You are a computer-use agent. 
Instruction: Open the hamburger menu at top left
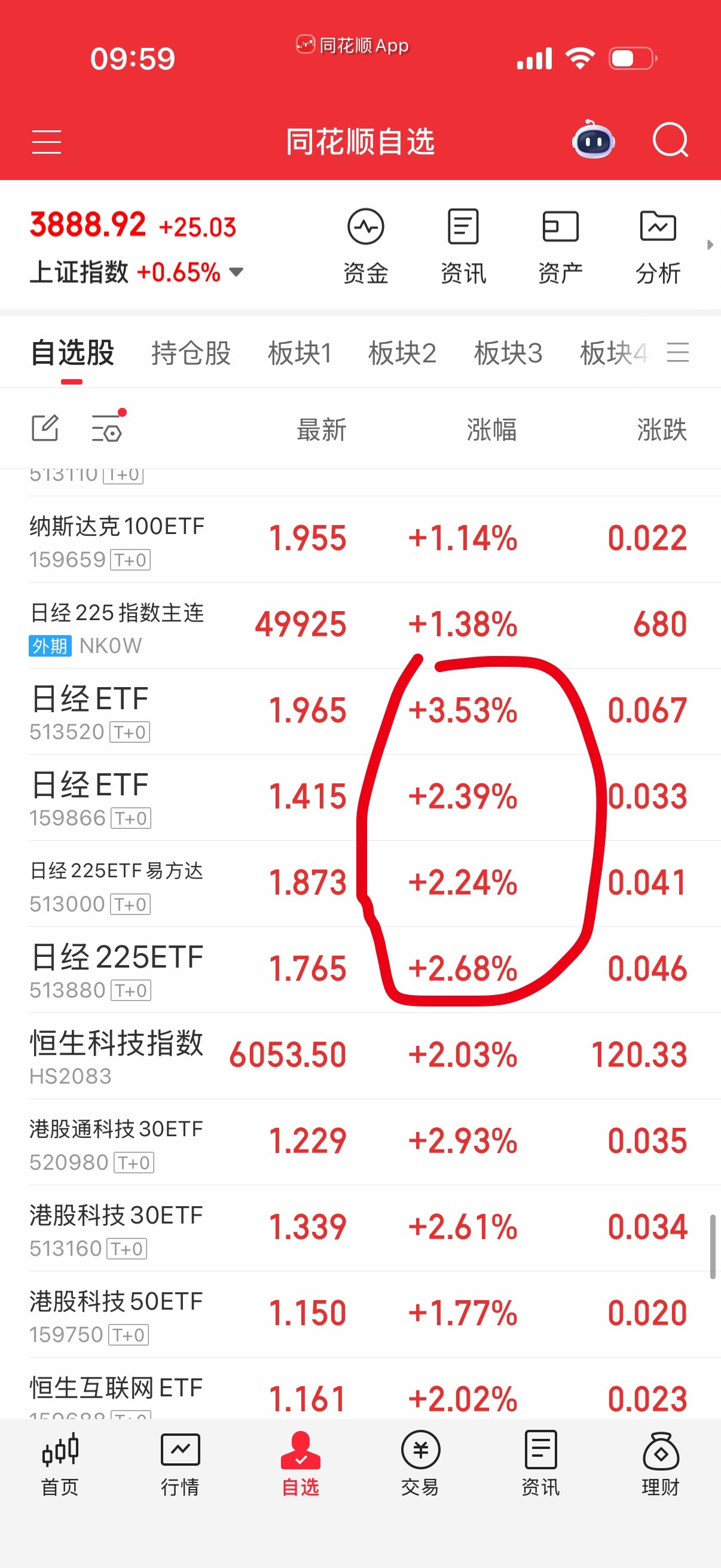[46, 141]
